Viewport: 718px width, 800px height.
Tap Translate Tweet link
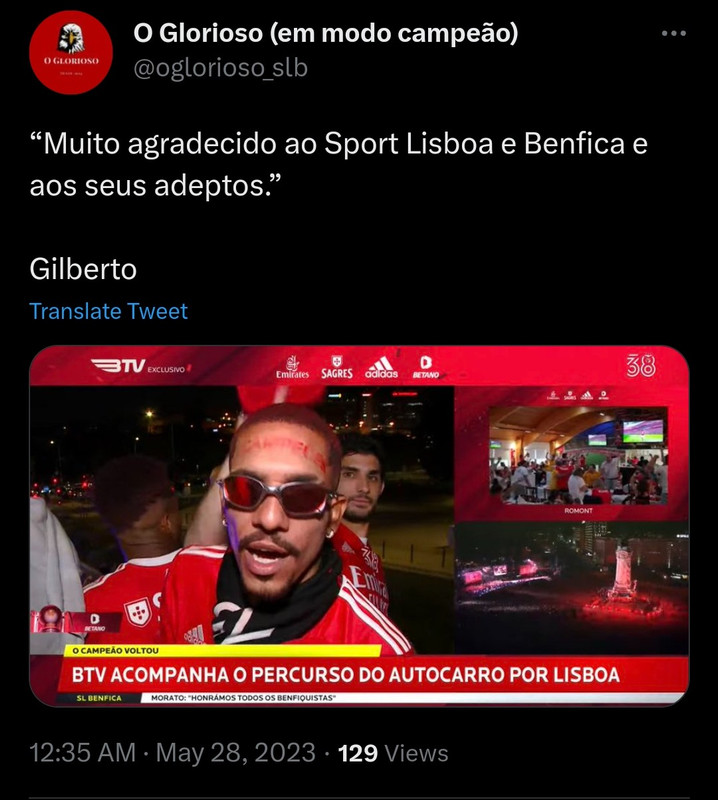108,311
